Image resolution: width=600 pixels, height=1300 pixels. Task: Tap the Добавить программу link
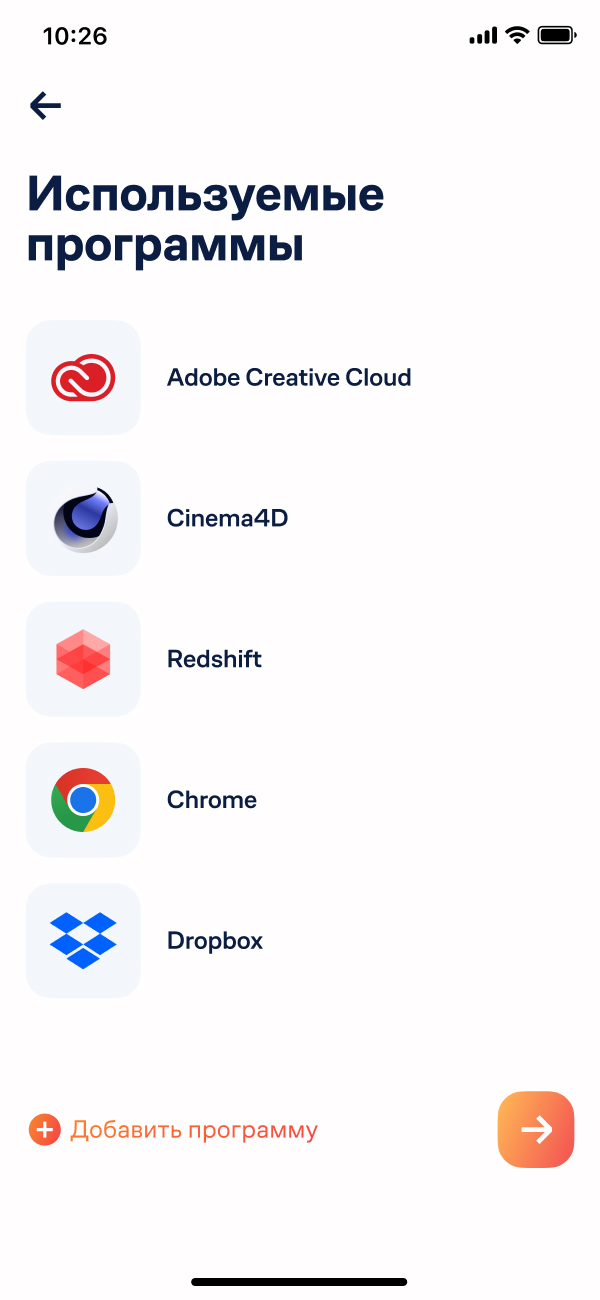(174, 1131)
